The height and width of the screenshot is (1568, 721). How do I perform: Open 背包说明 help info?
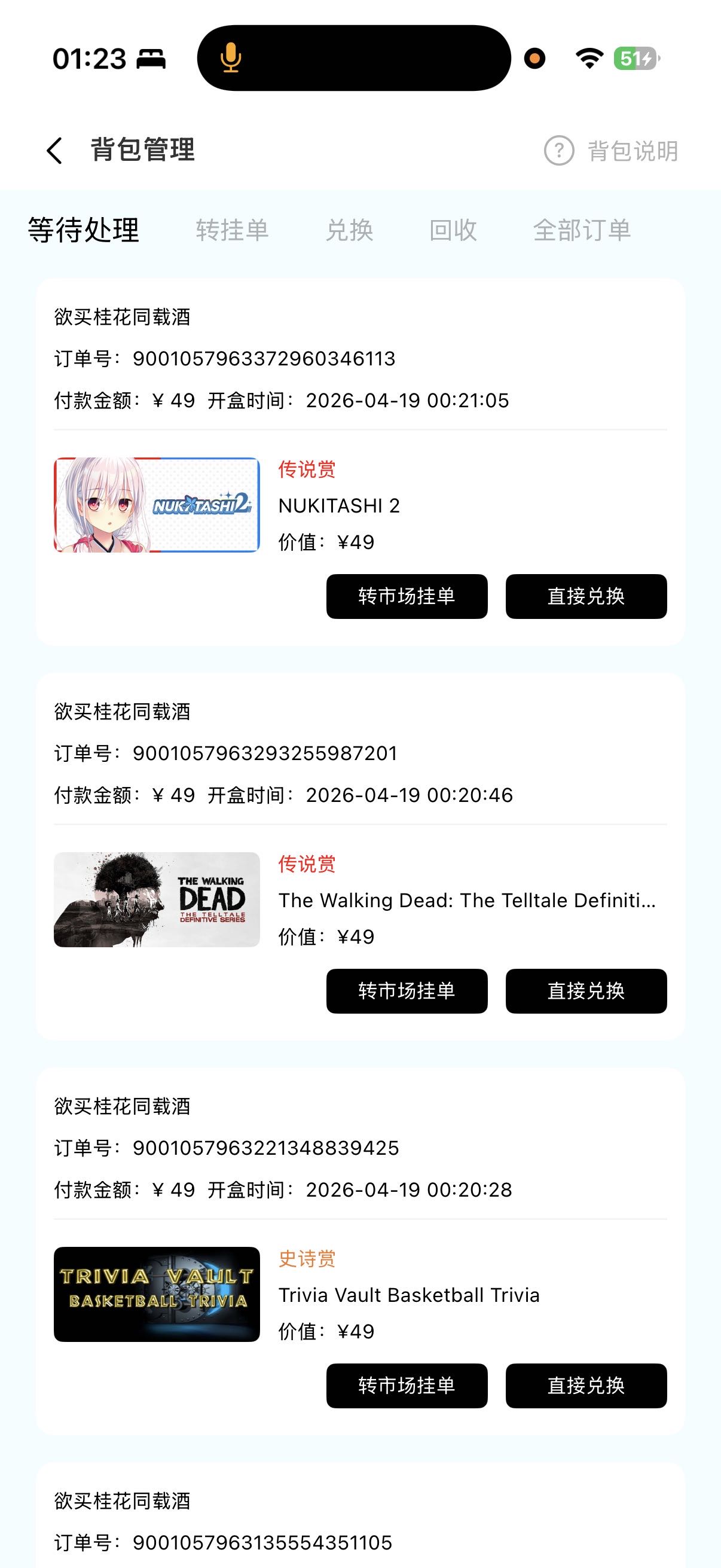(611, 151)
